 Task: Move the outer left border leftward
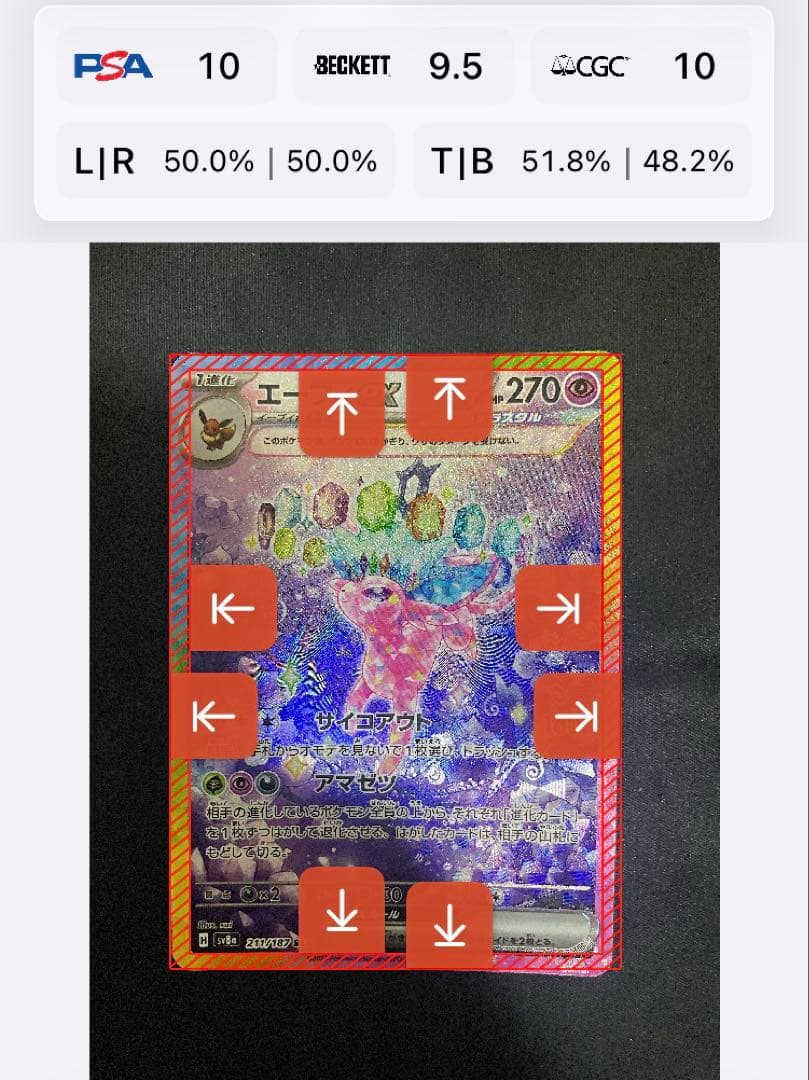(x=214, y=715)
